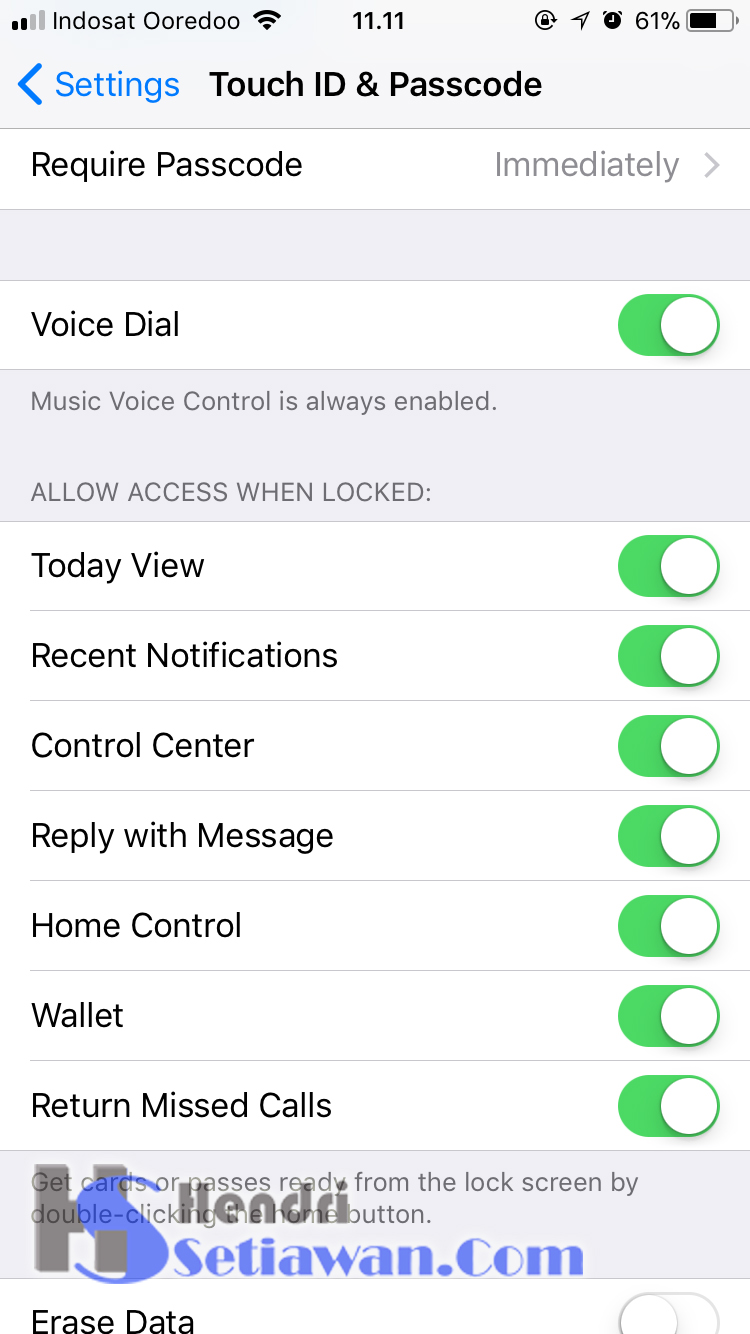Viewport: 750px width, 1334px height.
Task: Disable Reply with Message
Action: pyautogui.click(x=668, y=836)
